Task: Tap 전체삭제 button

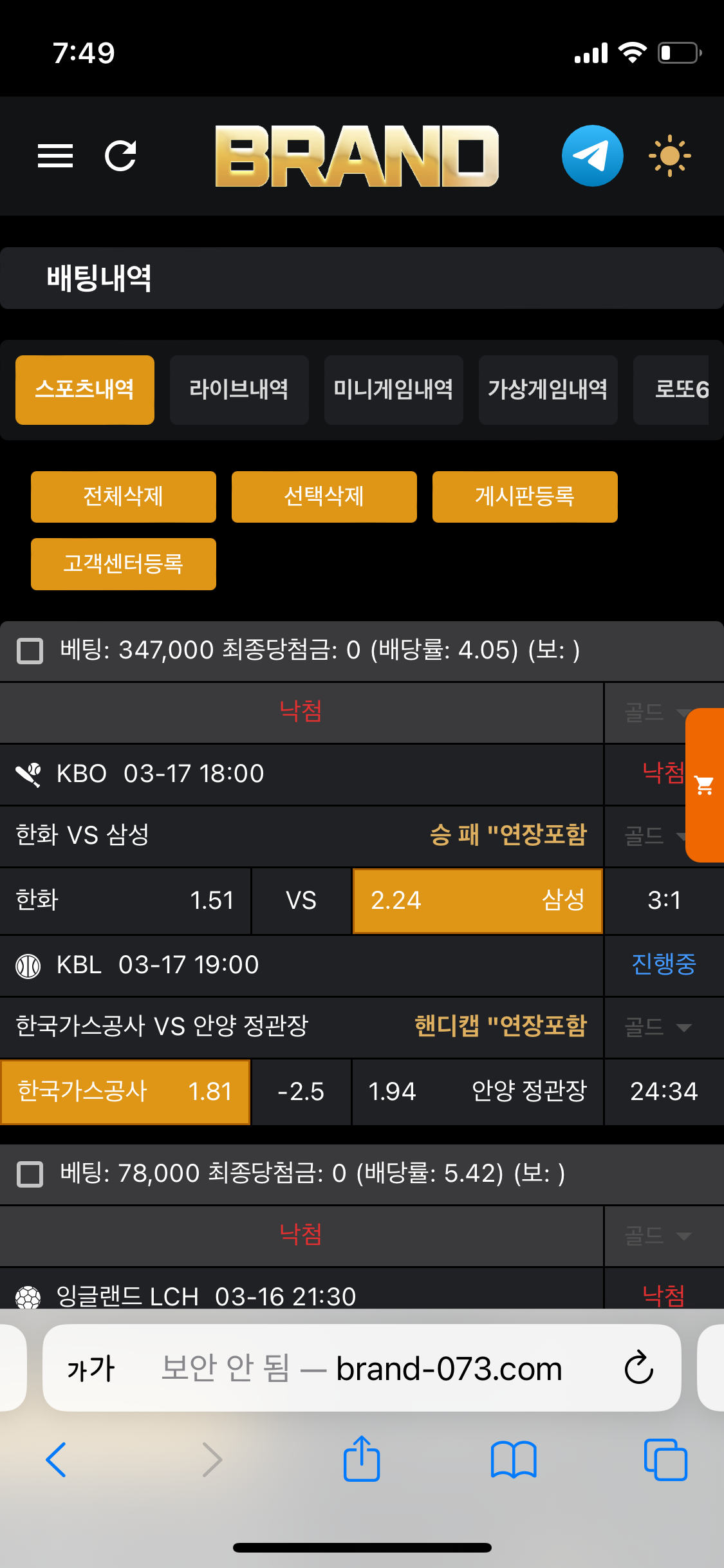Action: tap(123, 496)
